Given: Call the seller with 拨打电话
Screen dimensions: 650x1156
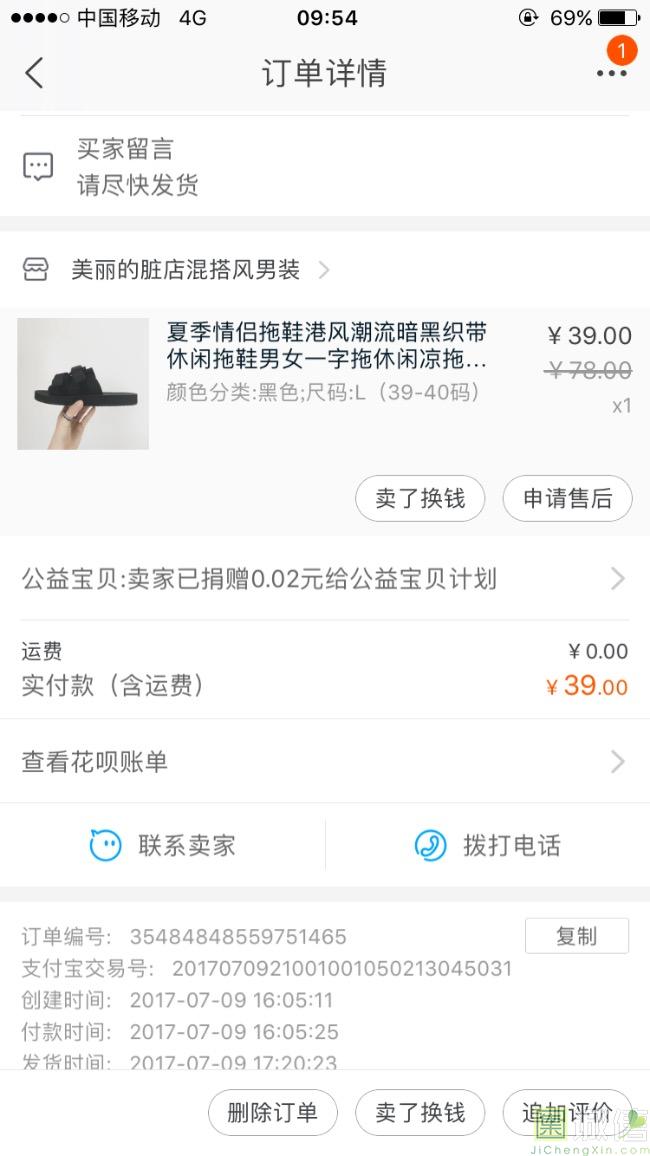Looking at the screenshot, I should [x=487, y=846].
